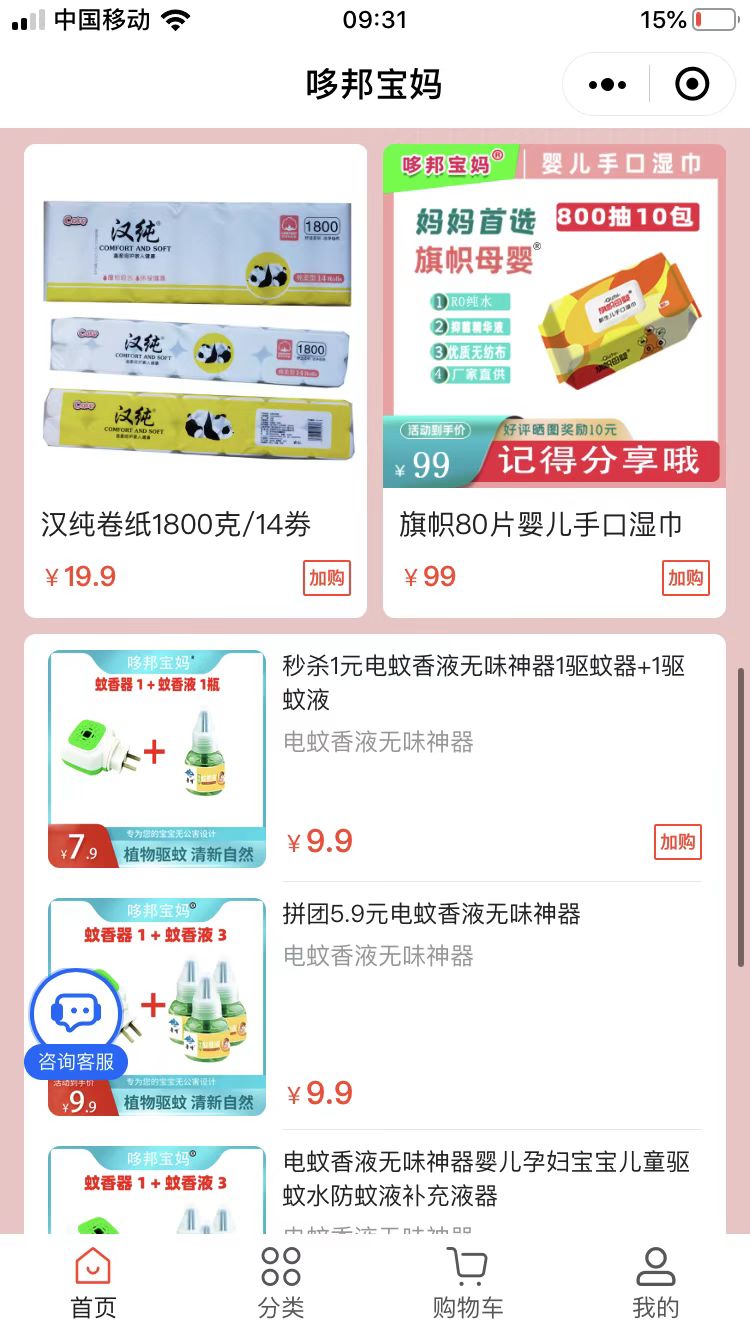The width and height of the screenshot is (750, 1334).
Task: Open the mini program overflow menu
Action: click(x=608, y=85)
